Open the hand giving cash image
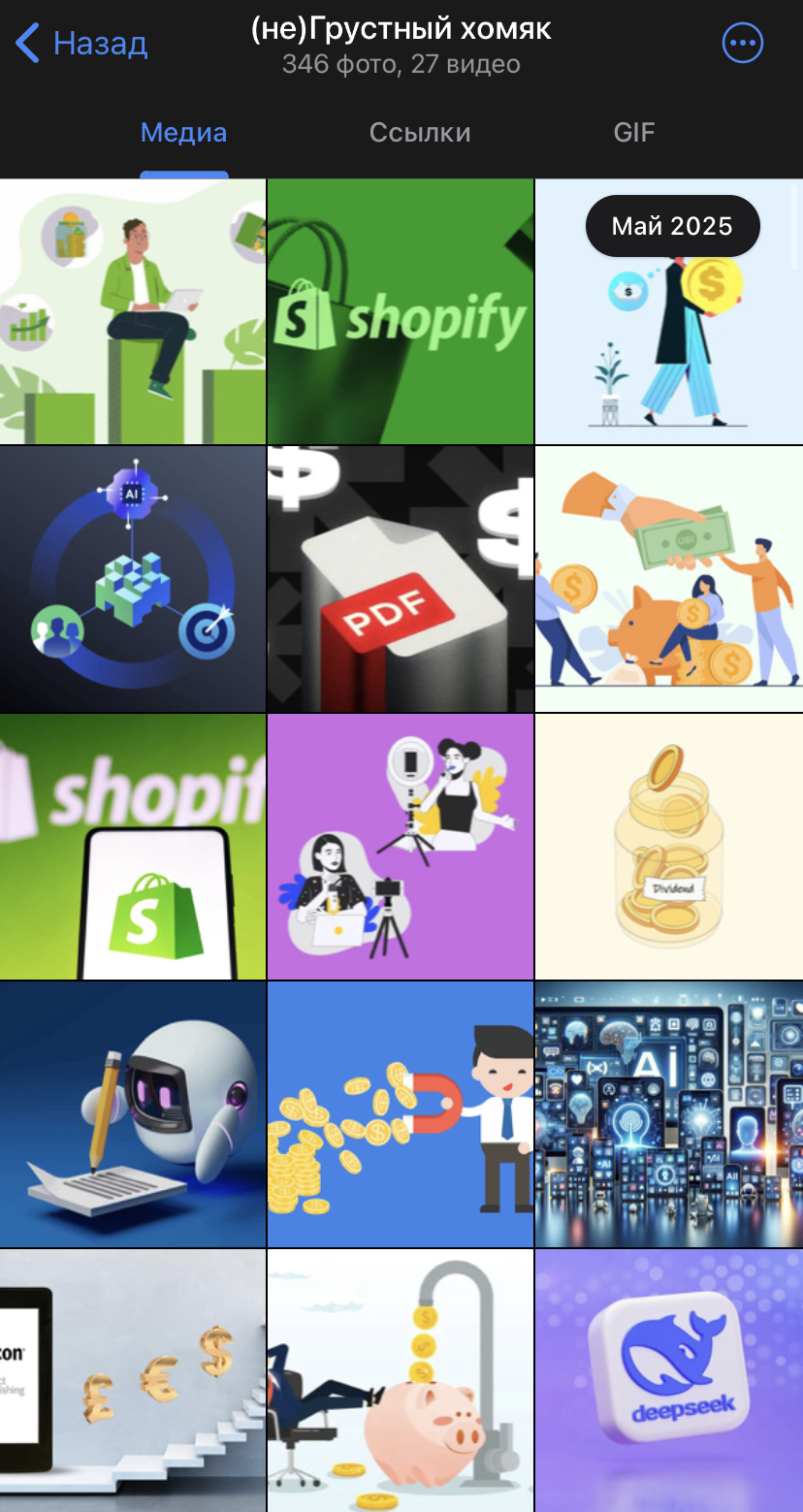The image size is (803, 1512). tap(669, 579)
